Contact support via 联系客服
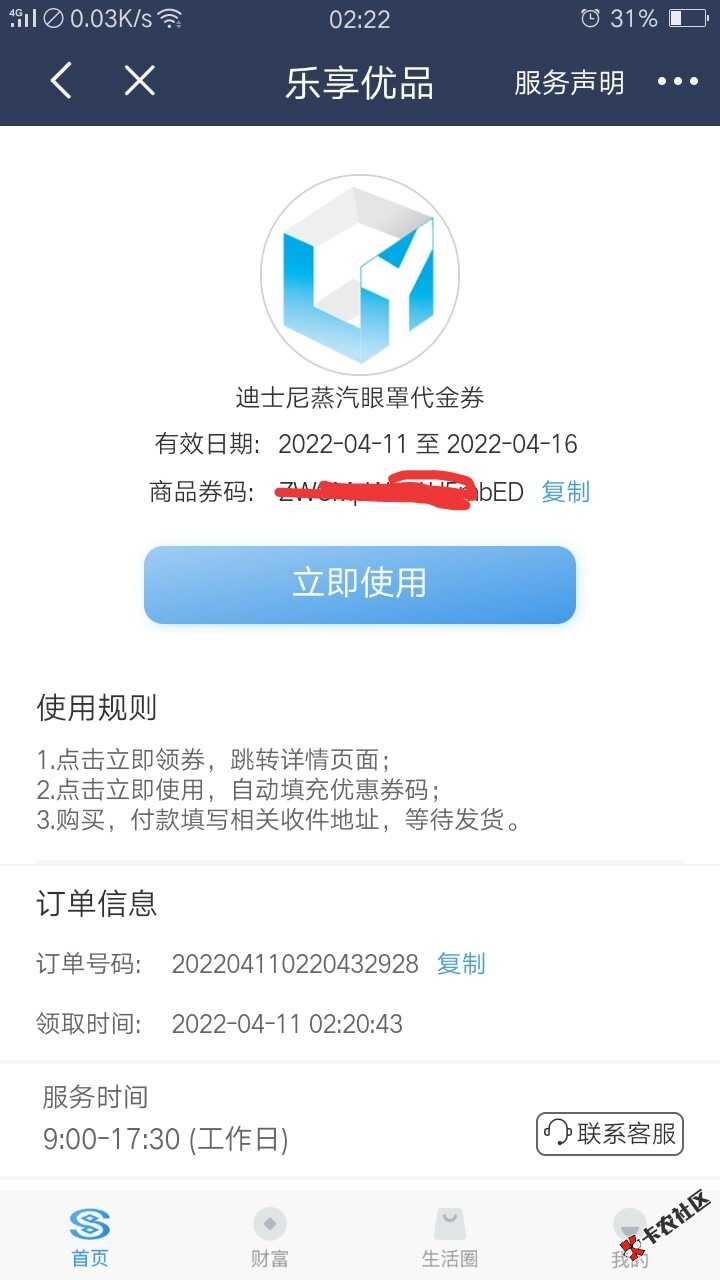This screenshot has height=1280, width=720. pos(610,1134)
